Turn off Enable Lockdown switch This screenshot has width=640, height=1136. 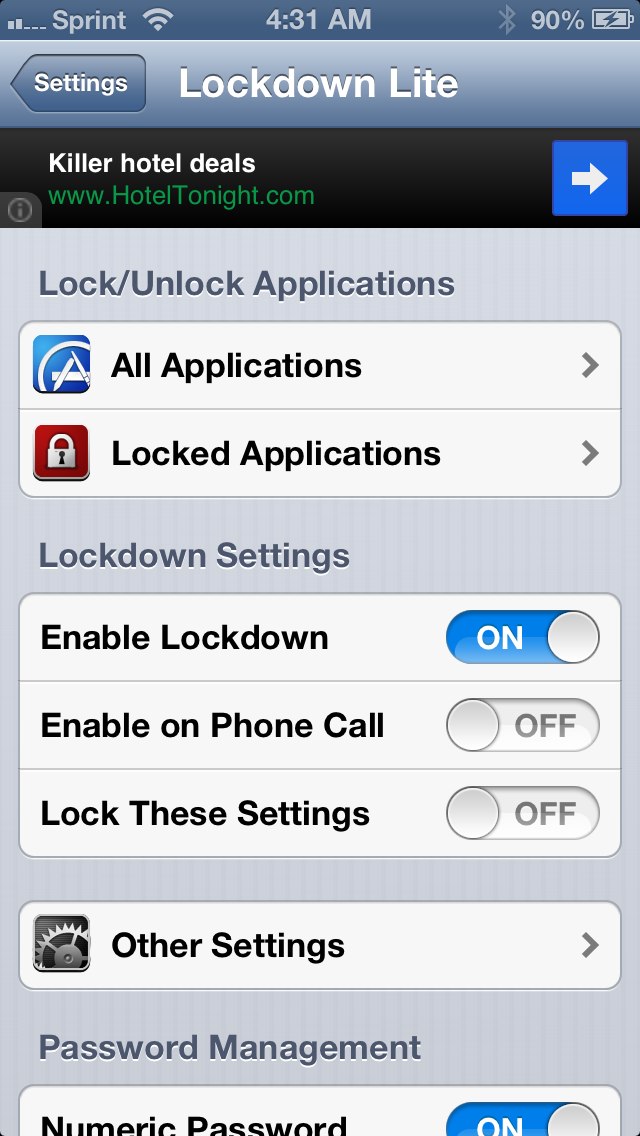[522, 638]
